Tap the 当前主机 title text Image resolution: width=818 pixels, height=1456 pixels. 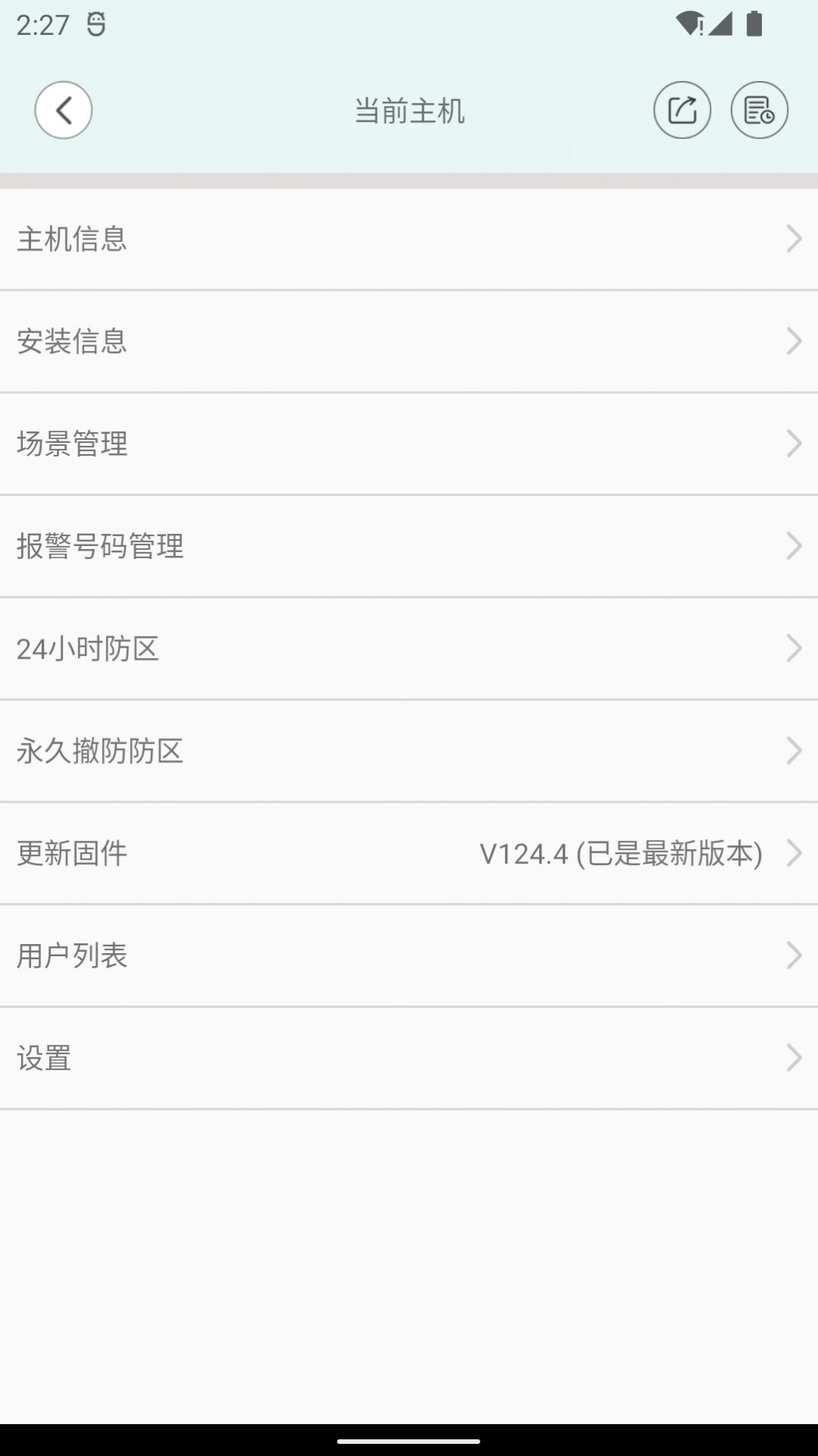(410, 110)
